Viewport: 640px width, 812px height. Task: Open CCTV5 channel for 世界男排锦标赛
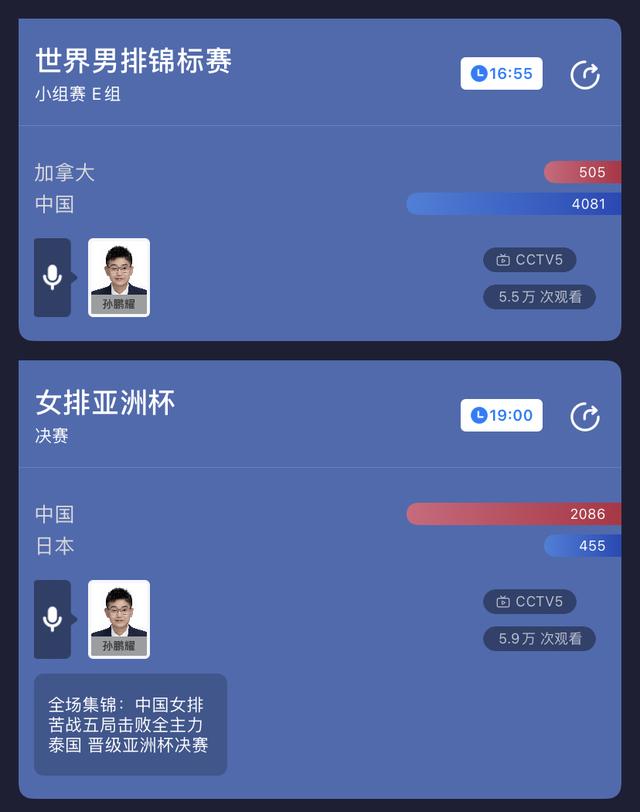tap(529, 260)
